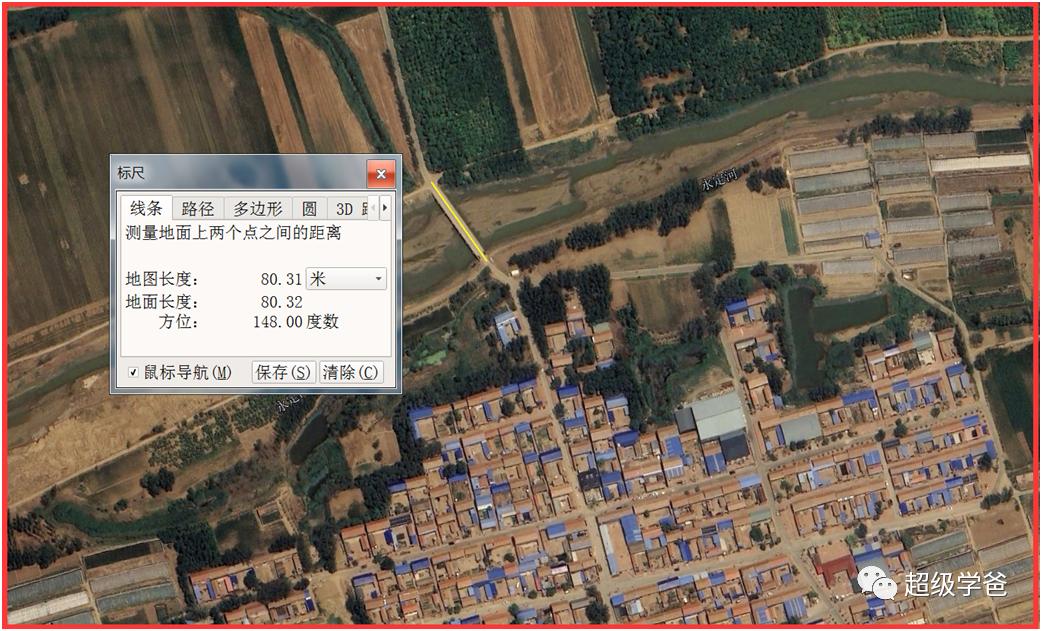Close the 标尺 ruler dialog
This screenshot has width=1042, height=631.
point(380,175)
